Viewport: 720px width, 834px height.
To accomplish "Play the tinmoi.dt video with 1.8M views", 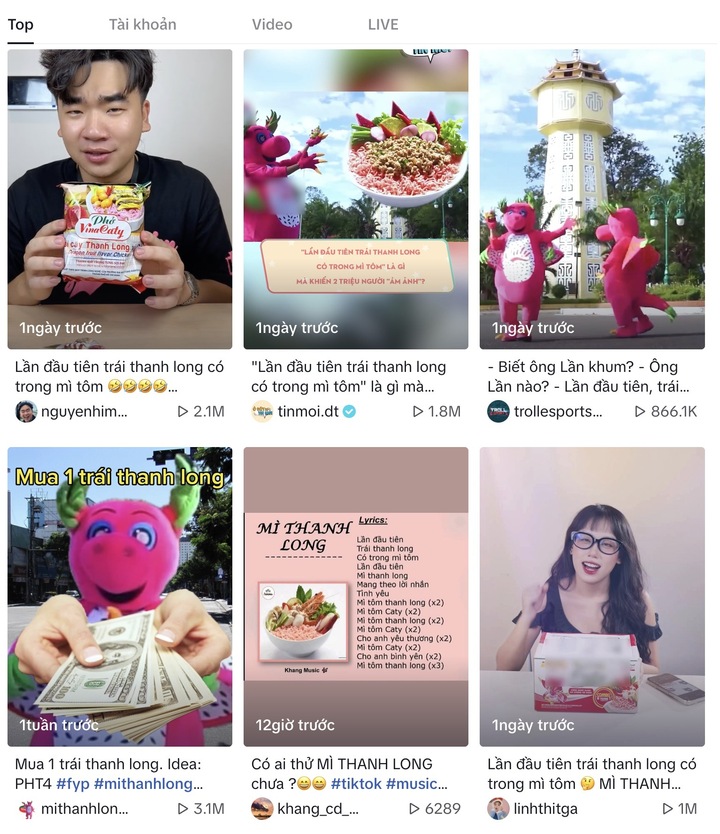I will click(356, 199).
